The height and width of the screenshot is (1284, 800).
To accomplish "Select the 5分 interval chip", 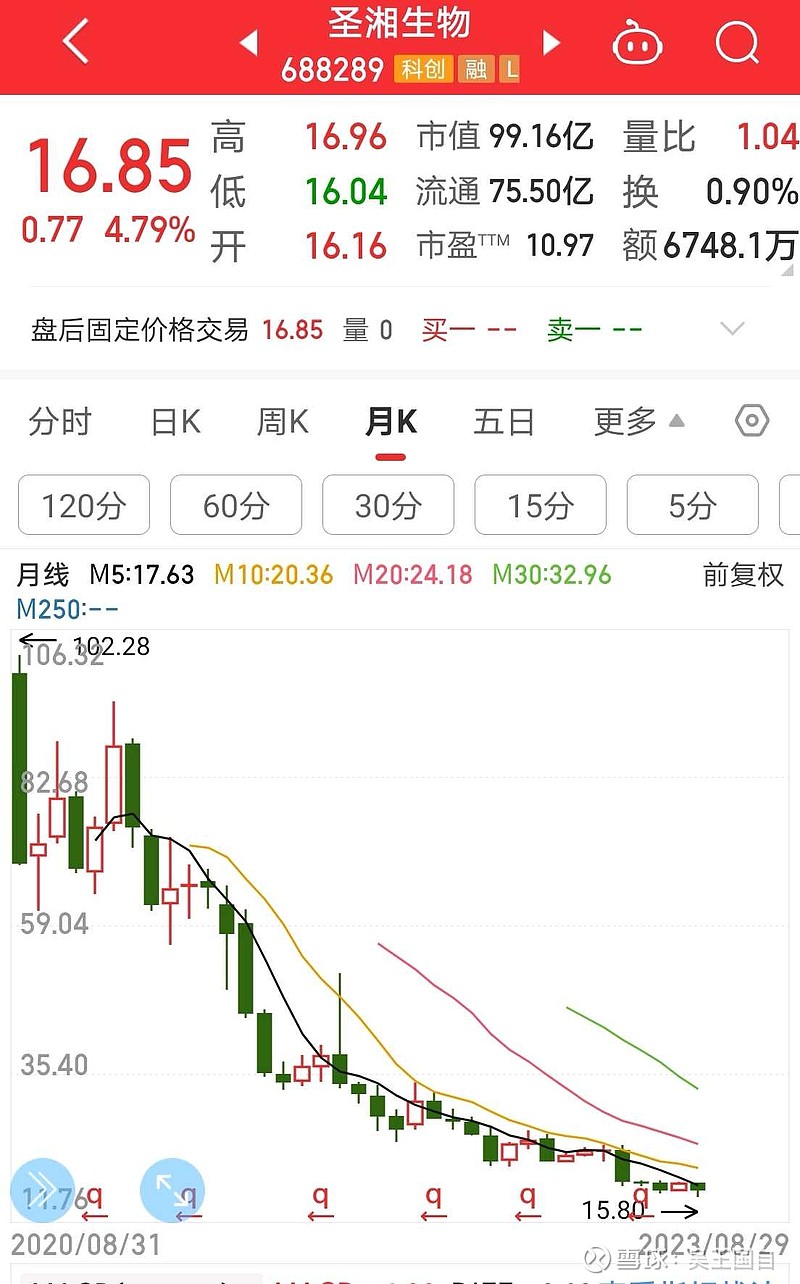I will [693, 505].
